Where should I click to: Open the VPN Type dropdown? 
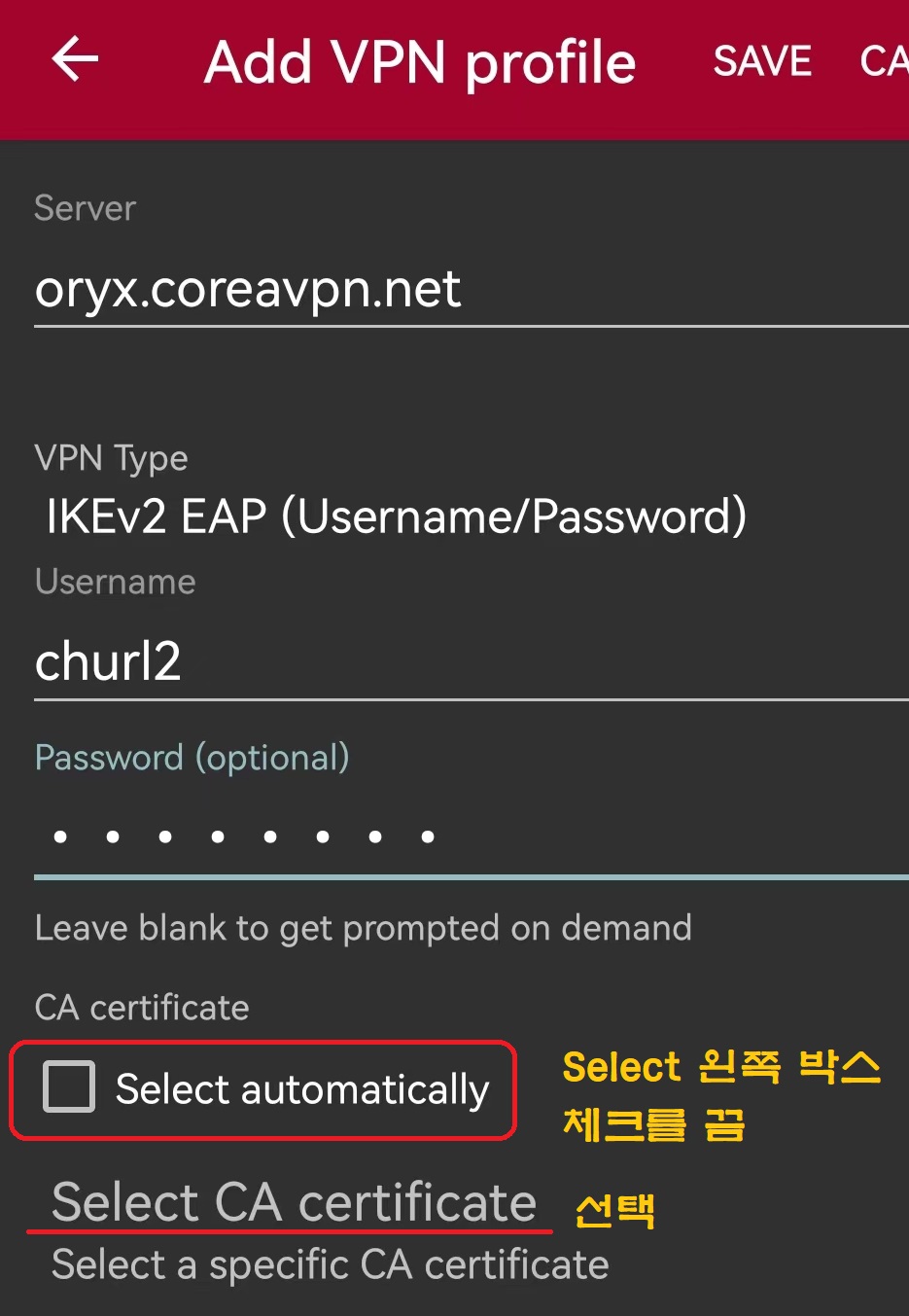tap(396, 516)
